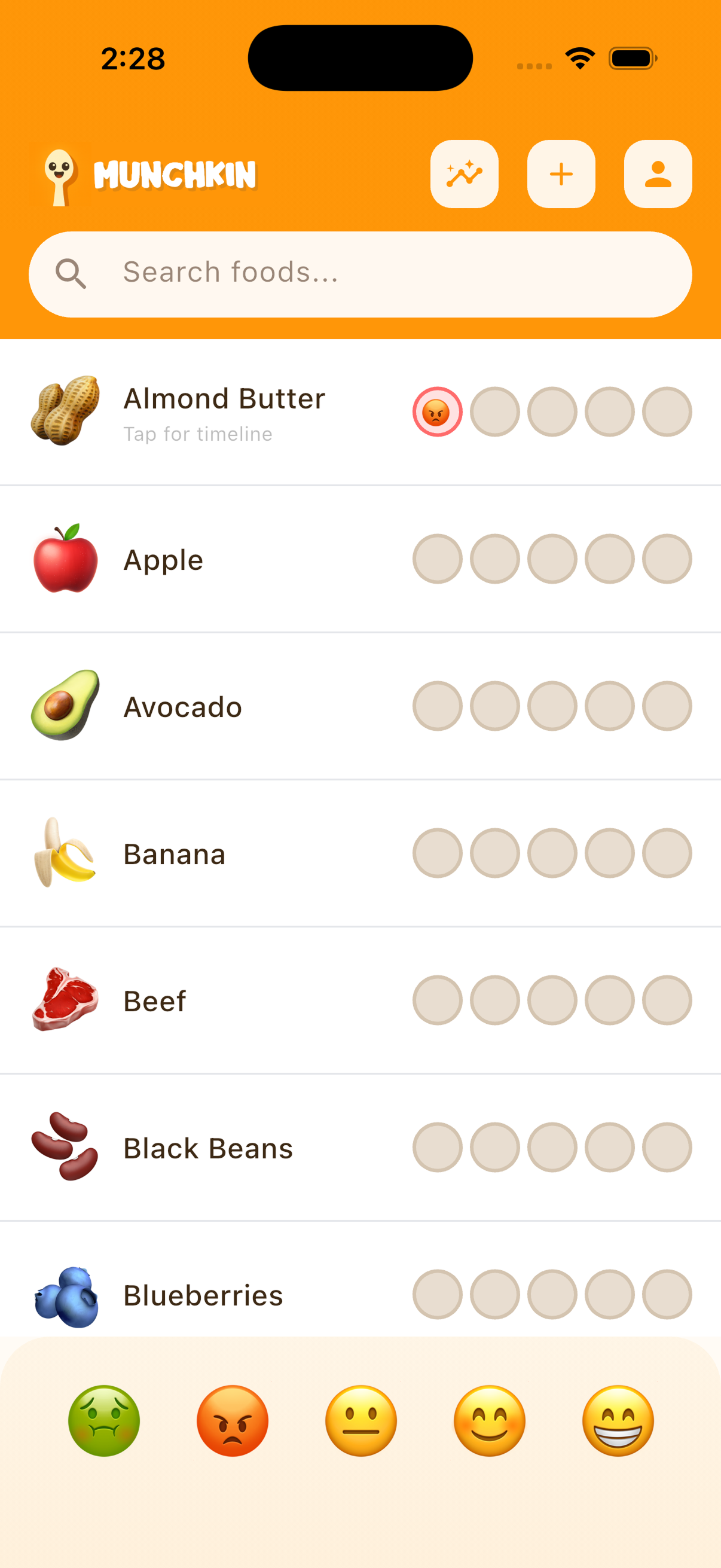The height and width of the screenshot is (1568, 721).
Task: Open the Apple food item
Action: 163,559
